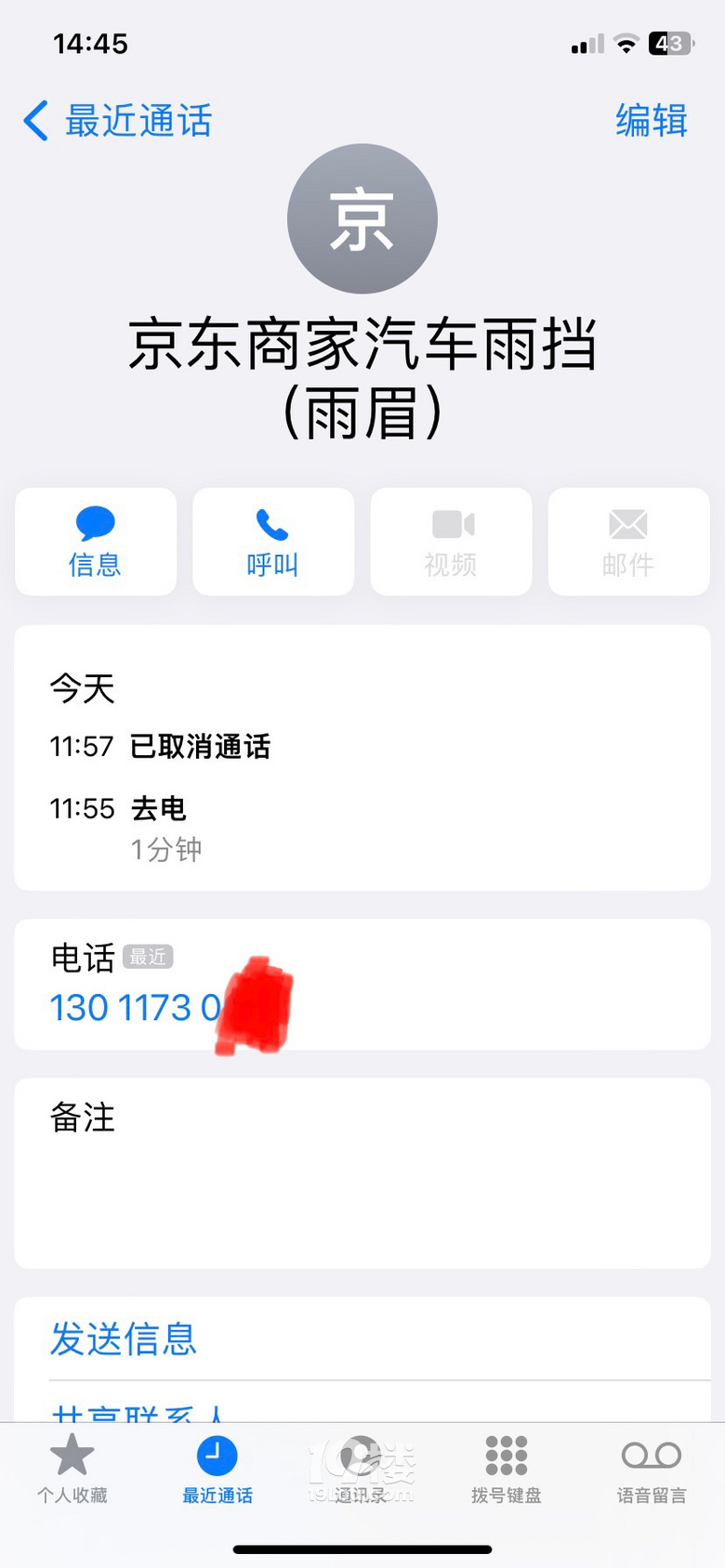Expand the 最近 badge next to 电话
This screenshot has height=1568, width=725.
pos(149,956)
